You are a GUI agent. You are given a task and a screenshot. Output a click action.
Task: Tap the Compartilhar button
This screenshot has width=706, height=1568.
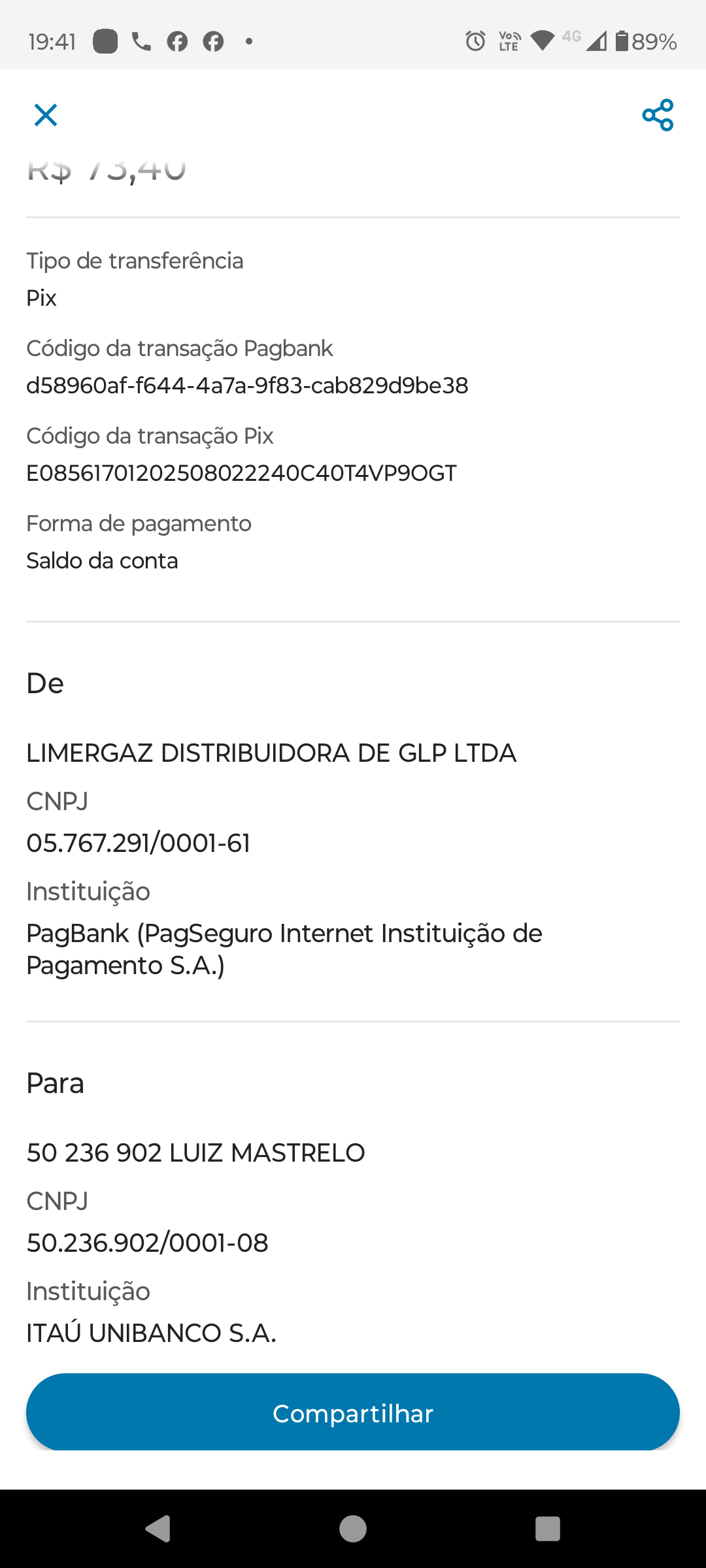[353, 1413]
